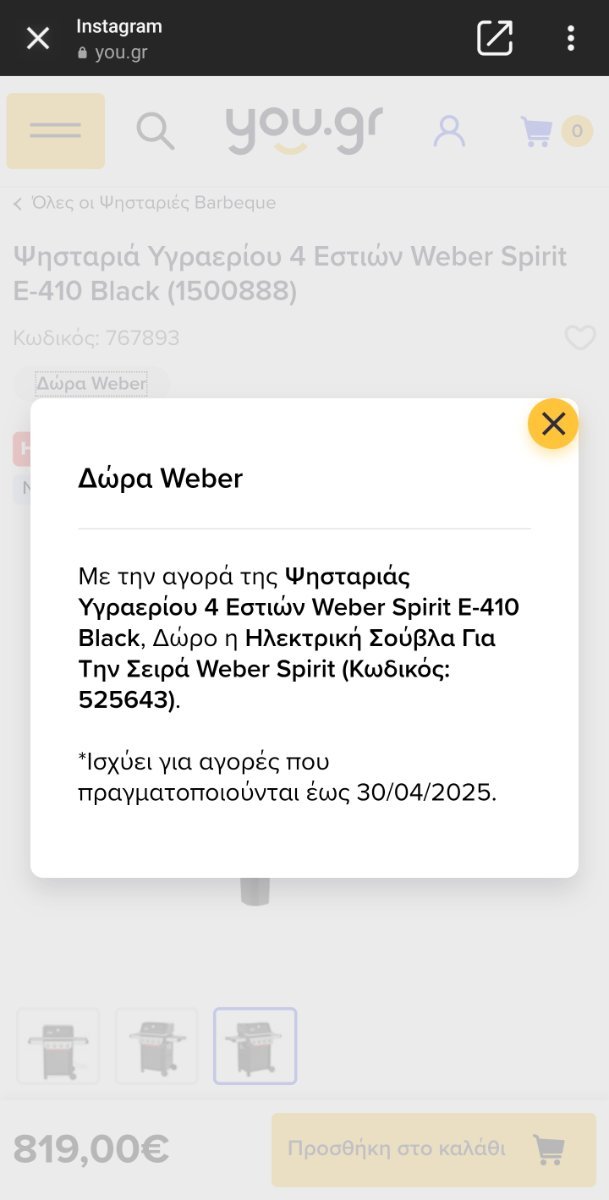Image resolution: width=609 pixels, height=1200 pixels.
Task: Open the browser overflow menu
Action: [x=571, y=38]
